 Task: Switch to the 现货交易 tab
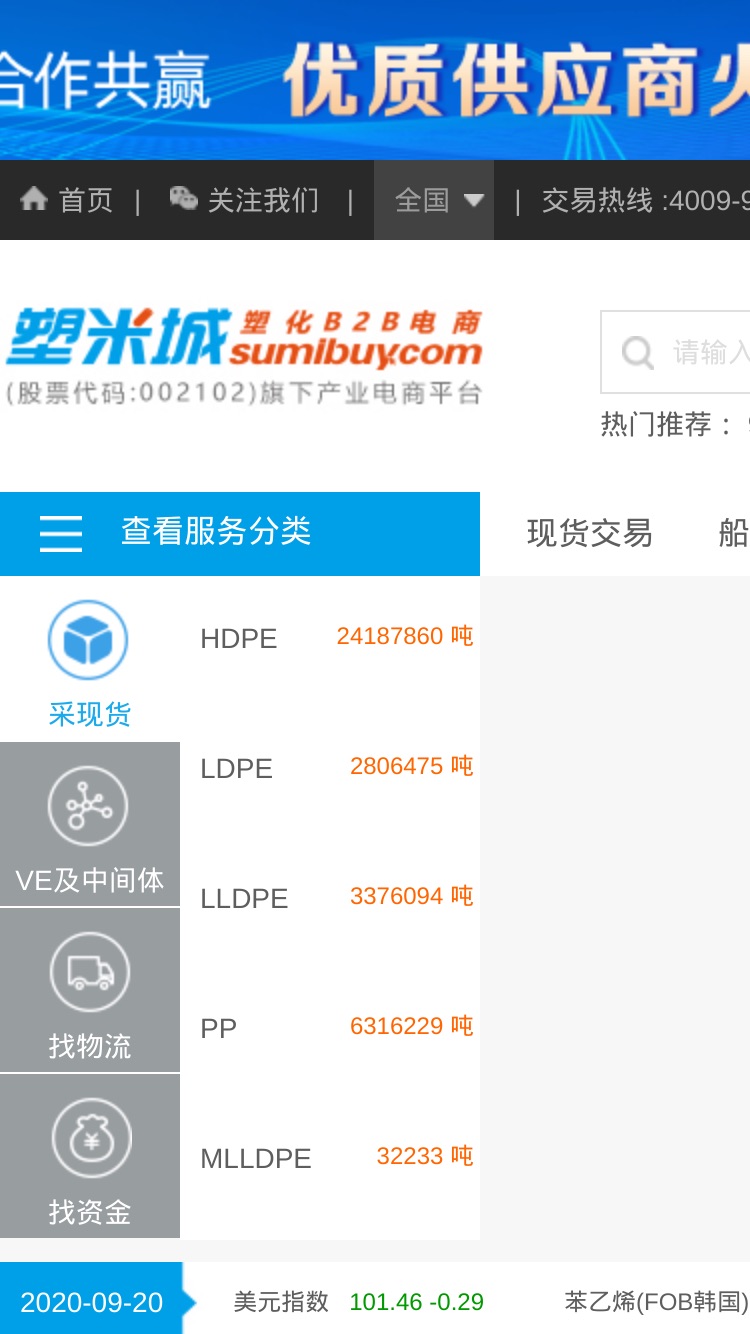coord(589,533)
